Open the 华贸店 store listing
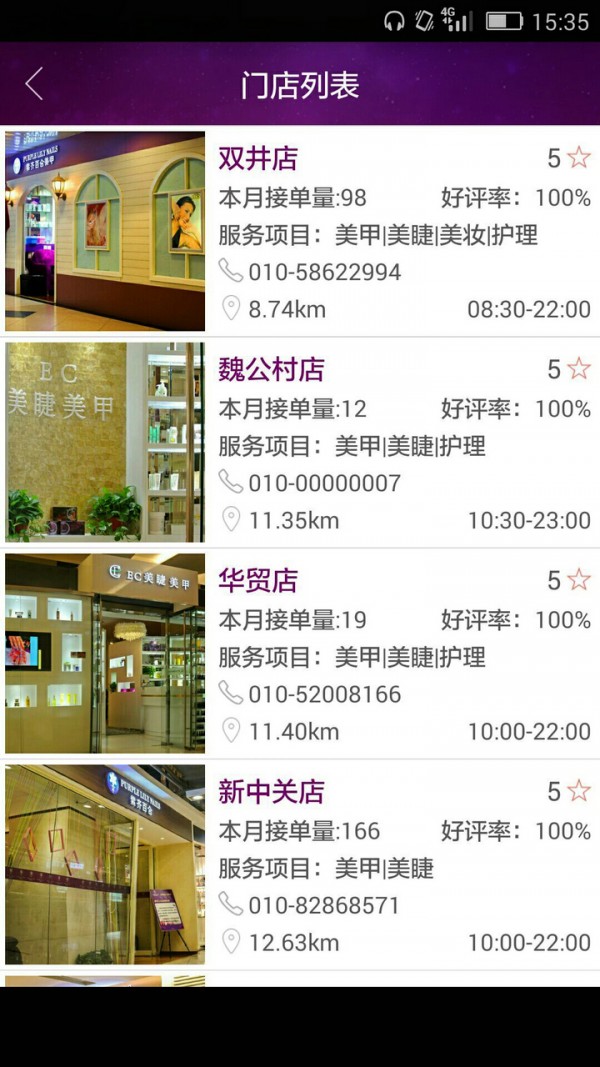The width and height of the screenshot is (600, 1067). pyautogui.click(x=258, y=581)
